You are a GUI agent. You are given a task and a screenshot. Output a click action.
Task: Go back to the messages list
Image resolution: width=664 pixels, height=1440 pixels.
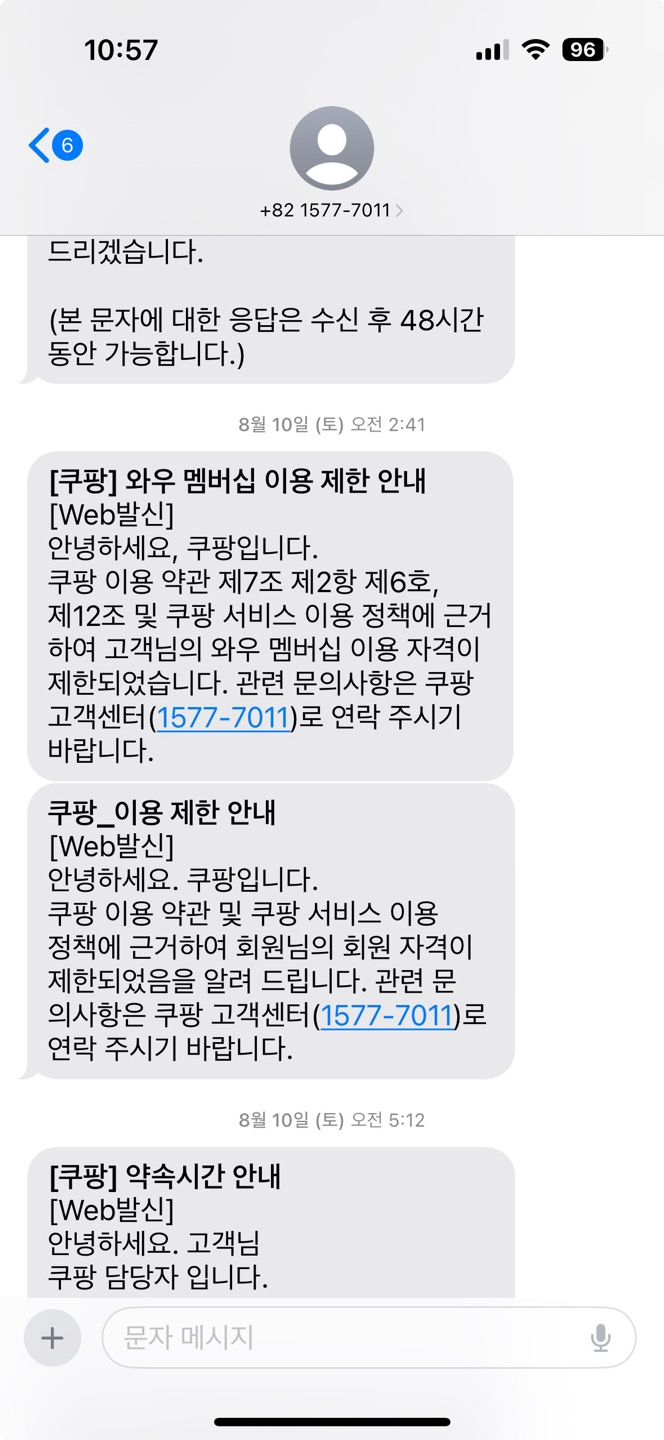coord(52,146)
